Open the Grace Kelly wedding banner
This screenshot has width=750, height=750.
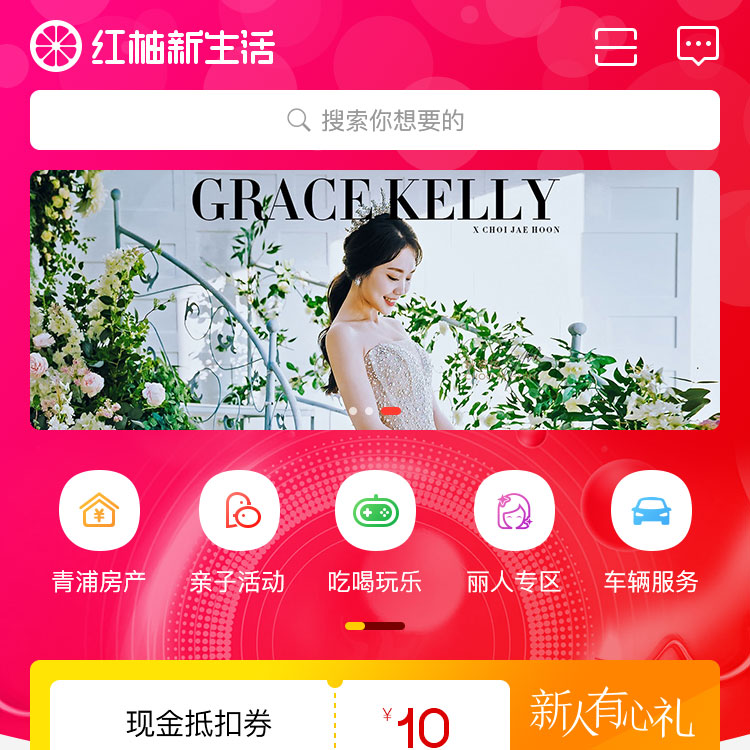[375, 300]
